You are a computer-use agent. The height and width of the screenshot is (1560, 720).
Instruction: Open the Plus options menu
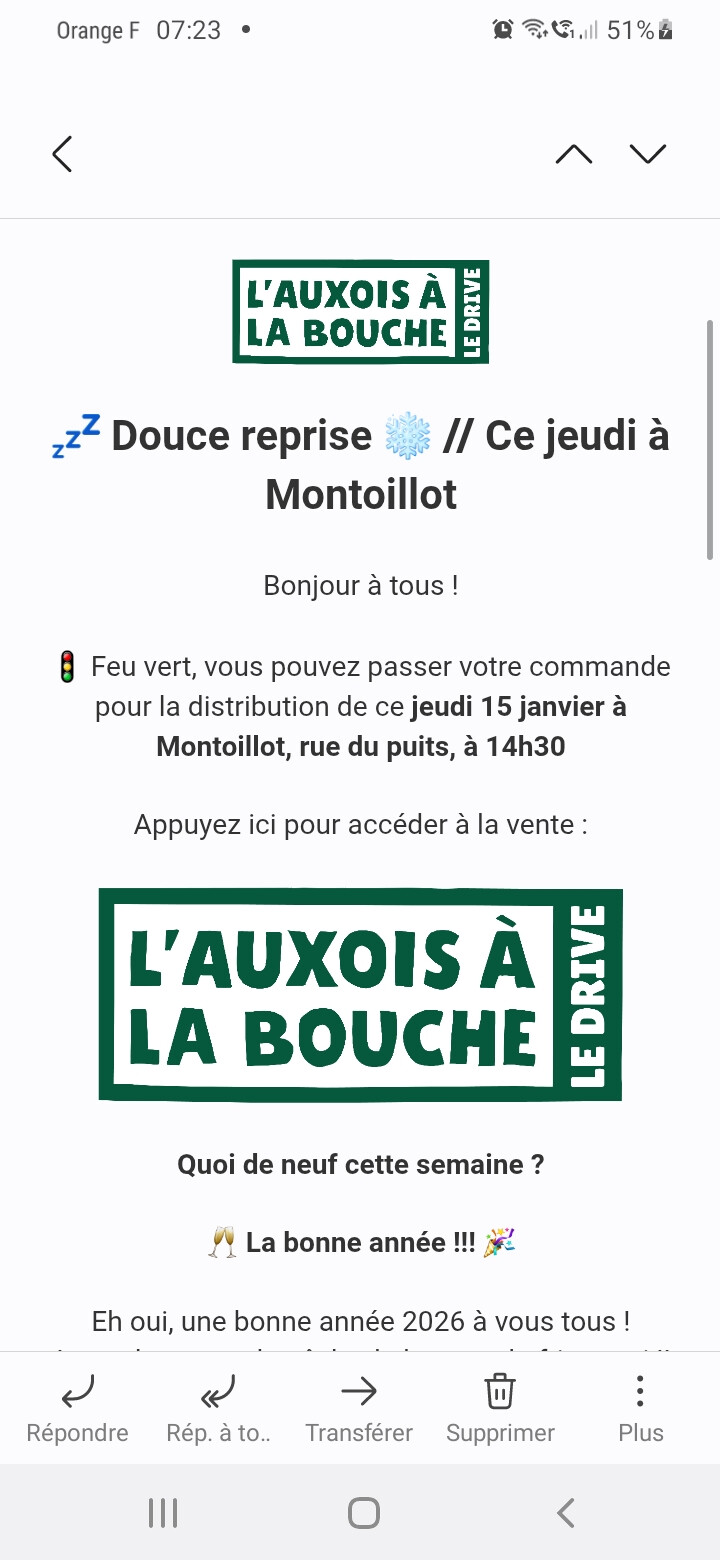tap(640, 1408)
